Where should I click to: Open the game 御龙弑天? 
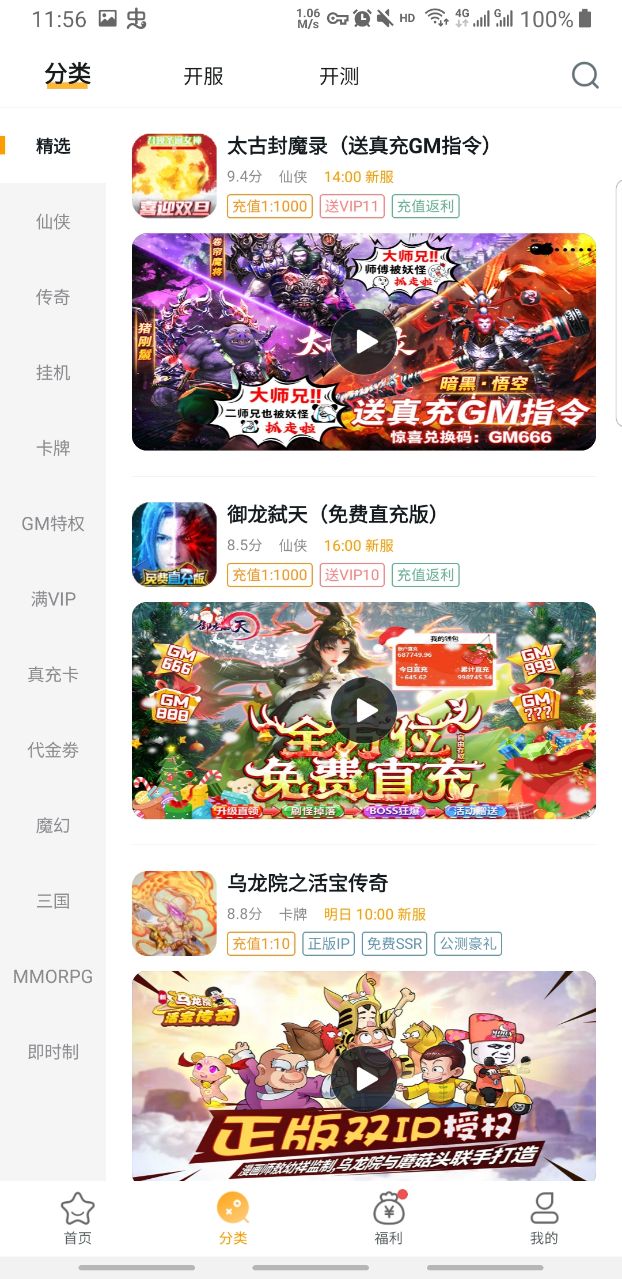332,515
